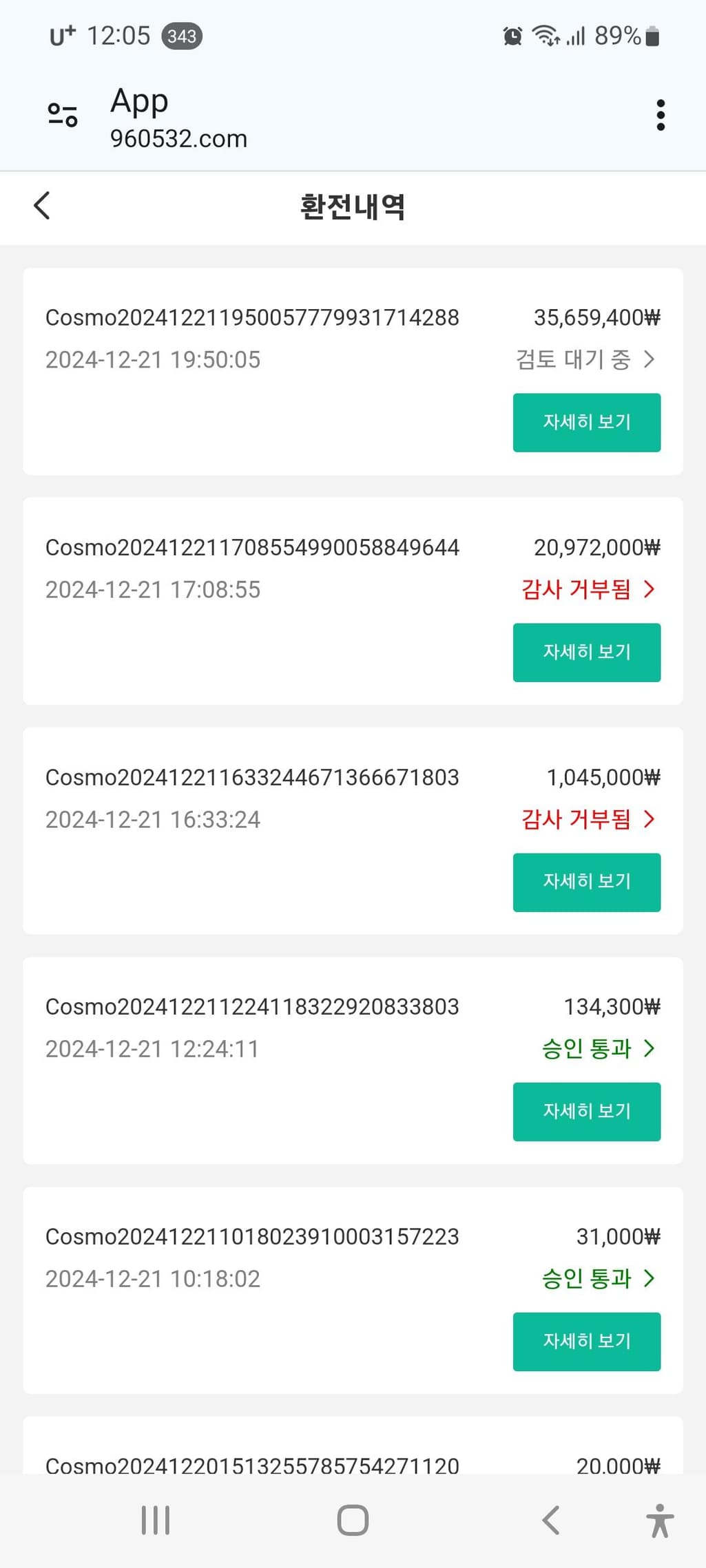Check 감사 거부됨 status of 20,972,000₩ request
Viewport: 706px width, 1568px height.
coord(588,589)
